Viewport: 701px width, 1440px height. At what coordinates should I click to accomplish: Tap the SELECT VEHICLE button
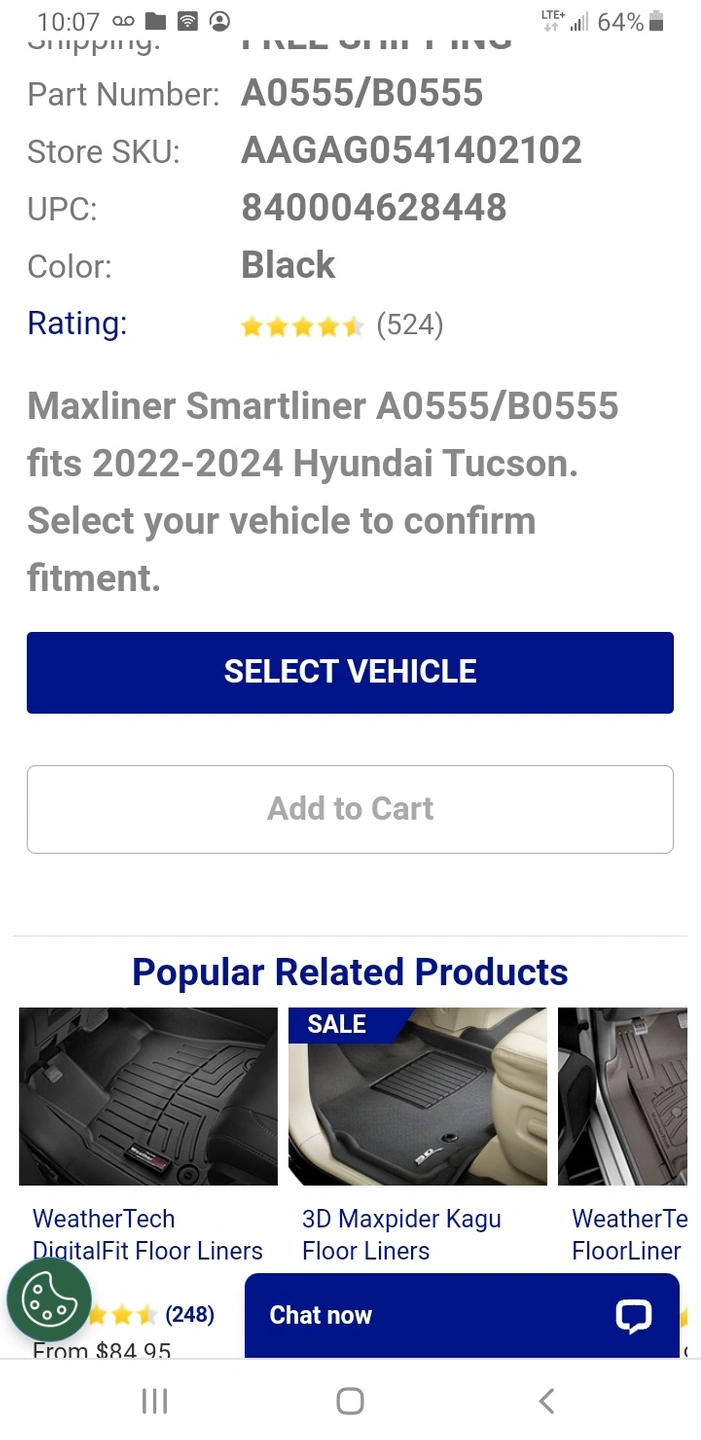(x=350, y=672)
